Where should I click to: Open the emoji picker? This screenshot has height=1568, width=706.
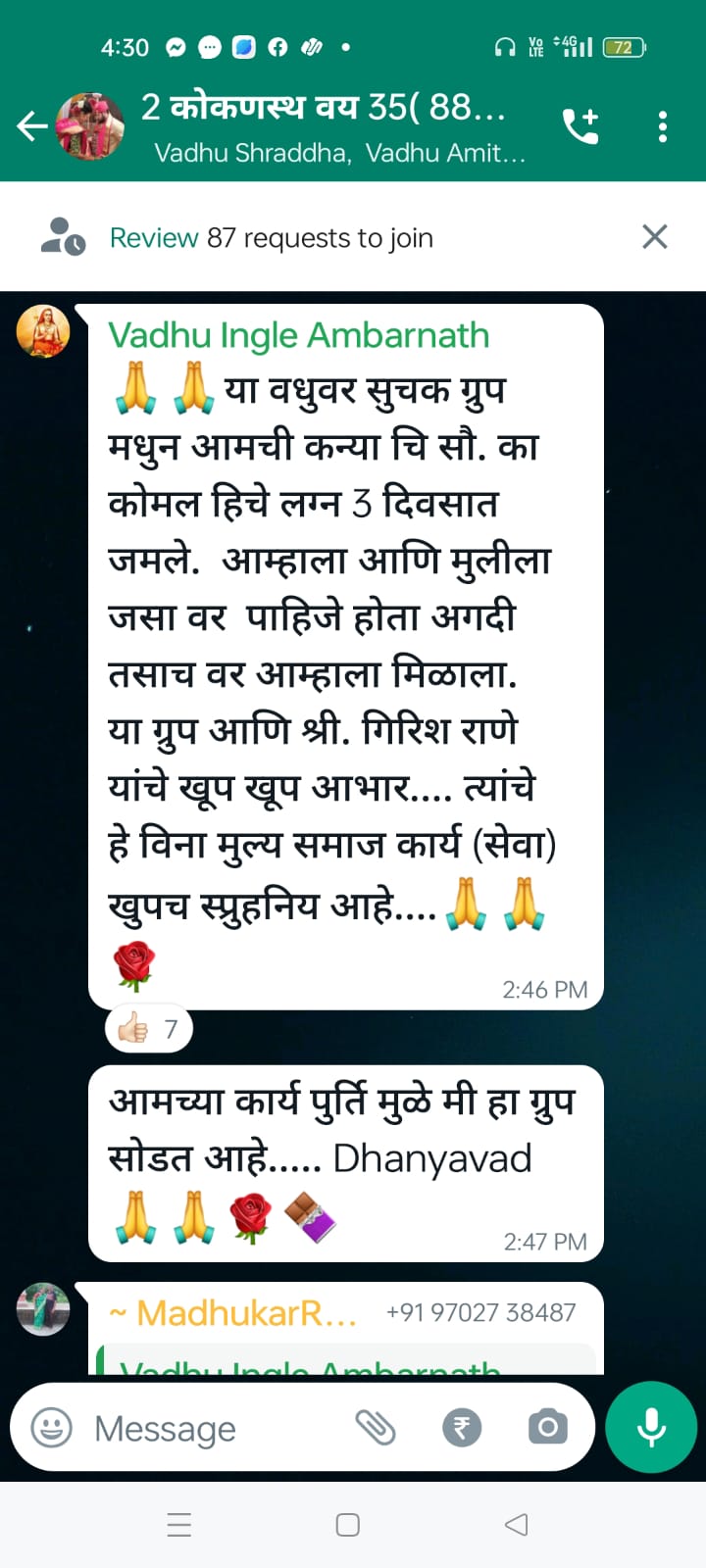[x=52, y=1428]
